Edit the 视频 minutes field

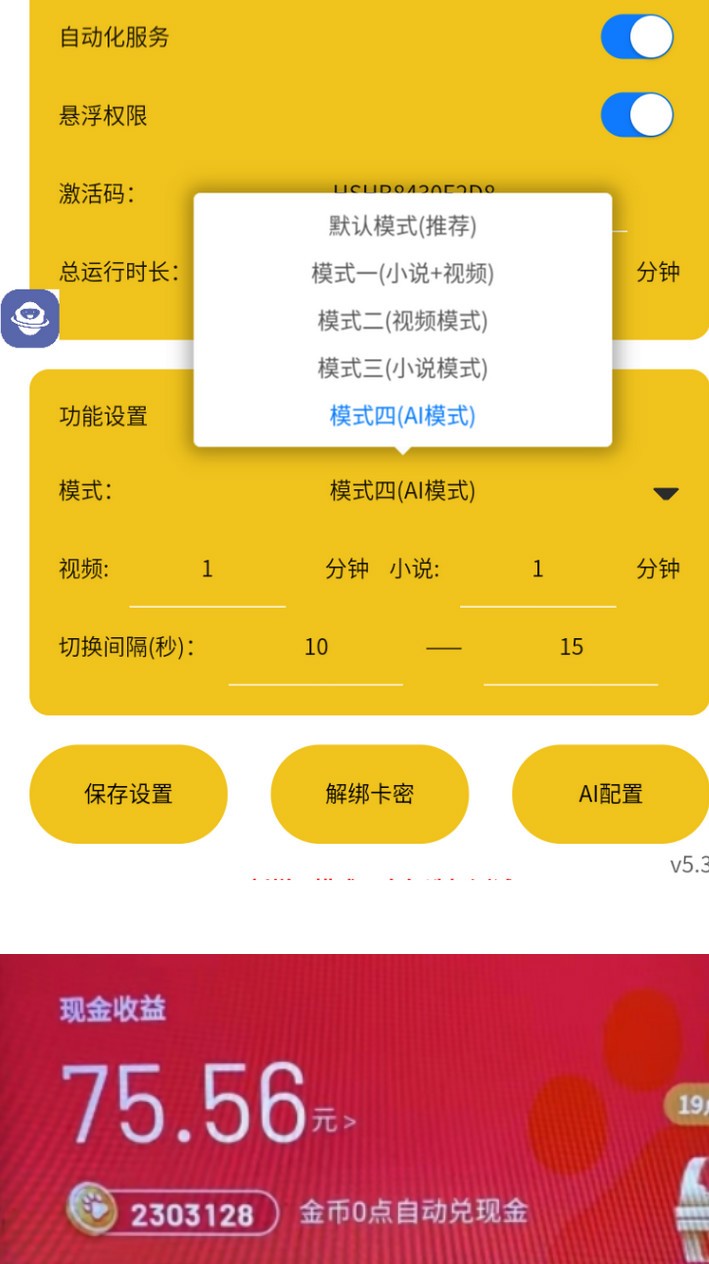point(207,570)
